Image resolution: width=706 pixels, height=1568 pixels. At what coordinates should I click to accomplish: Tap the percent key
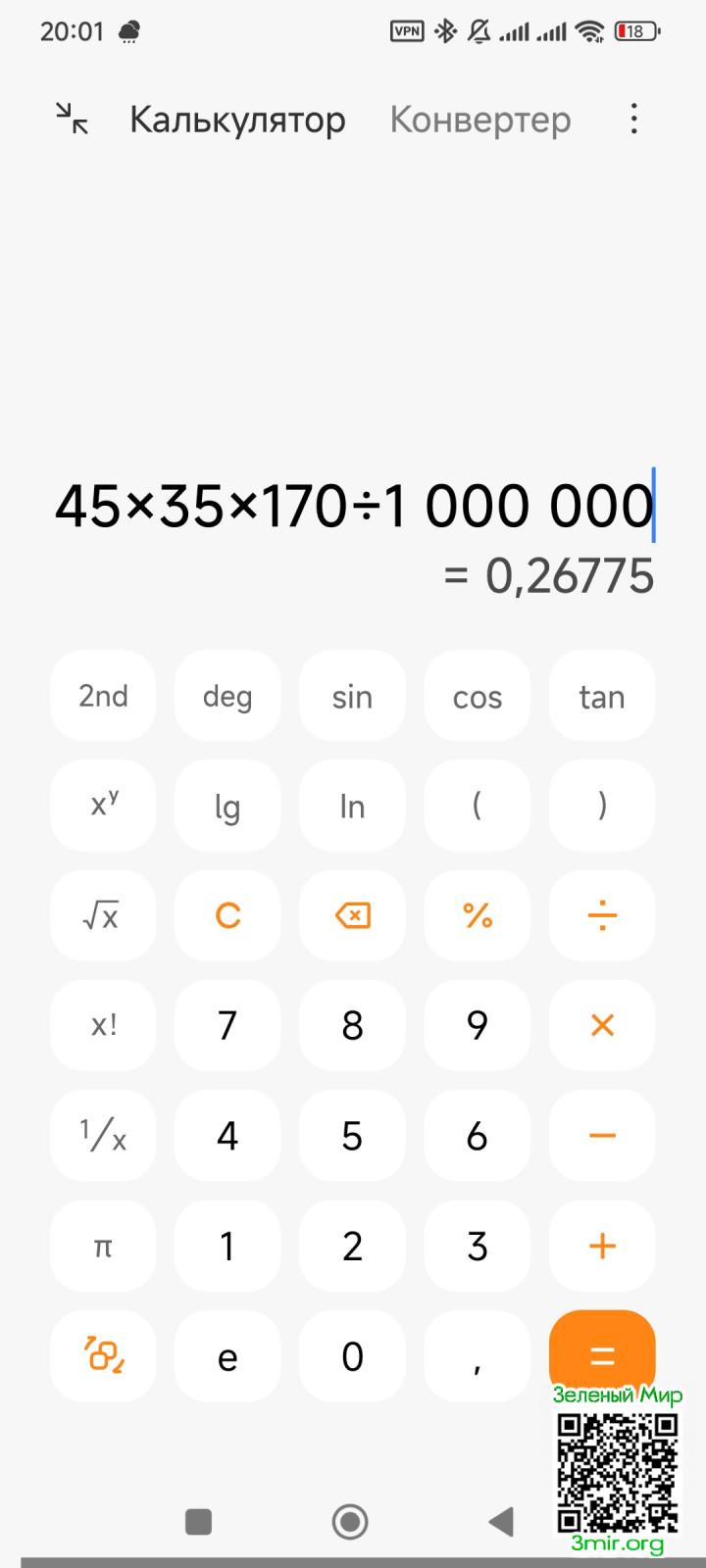pos(478,915)
